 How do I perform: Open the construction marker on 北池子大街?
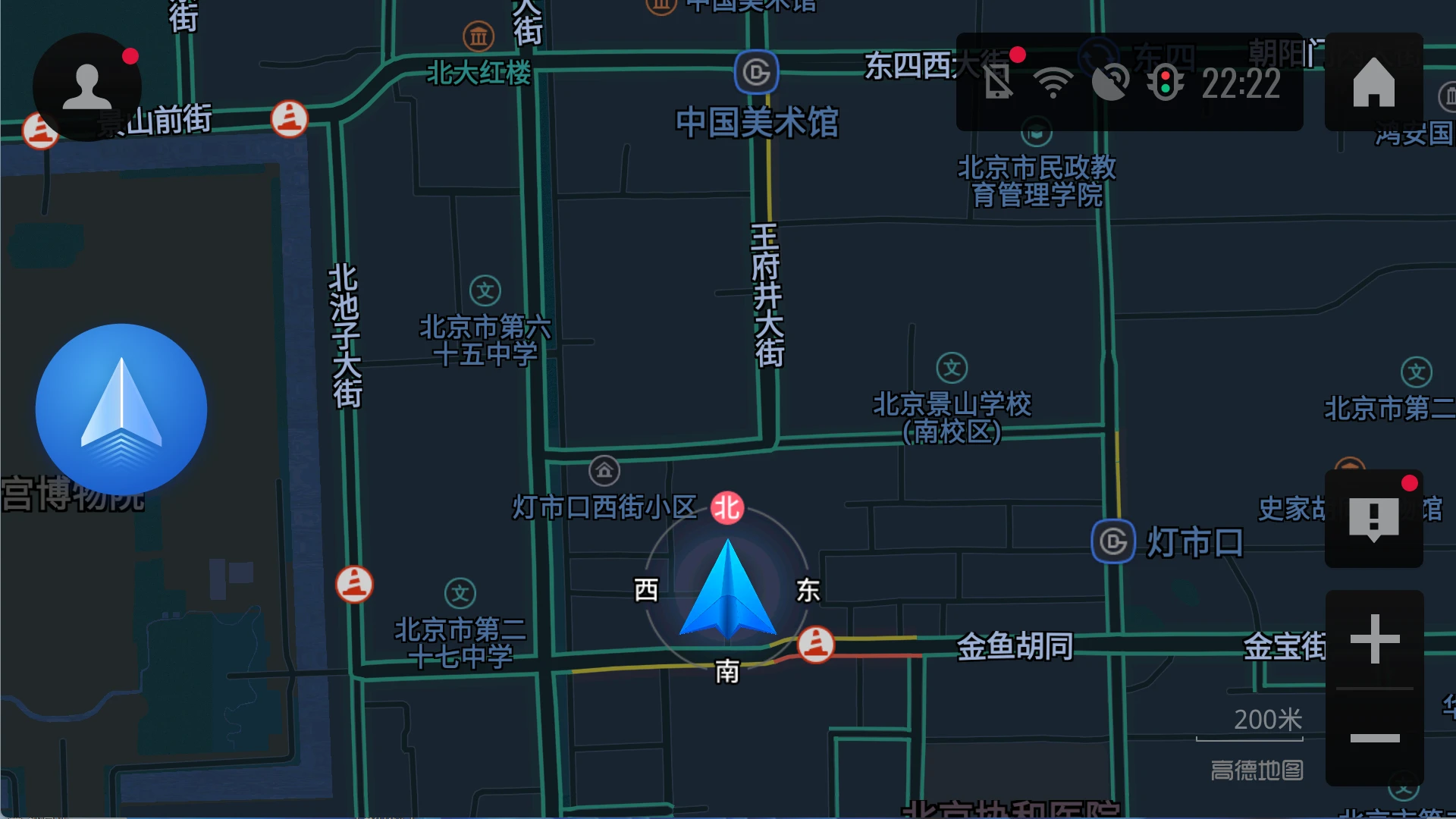(x=354, y=585)
